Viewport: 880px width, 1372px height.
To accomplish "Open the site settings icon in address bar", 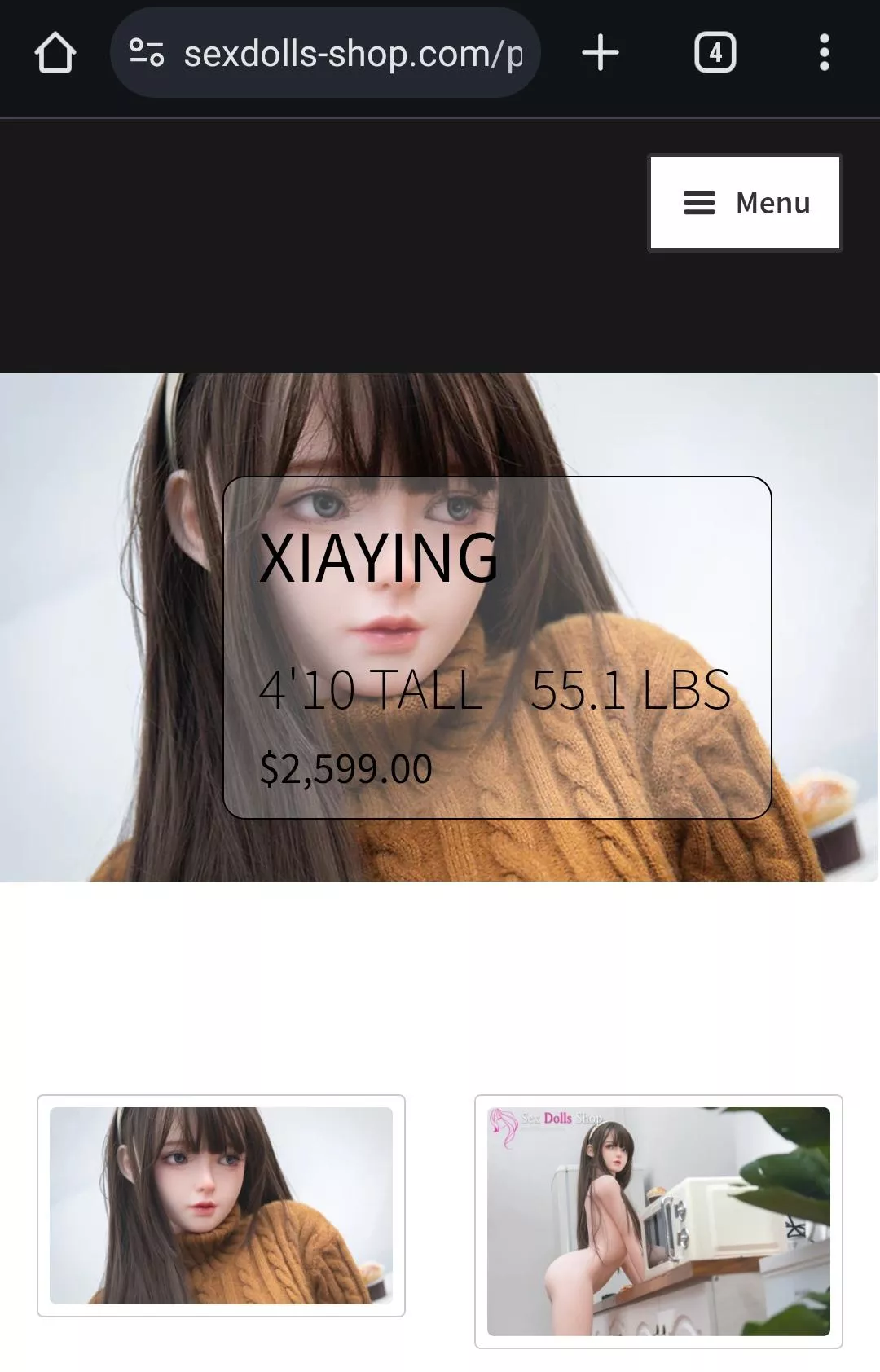I will pos(147,53).
